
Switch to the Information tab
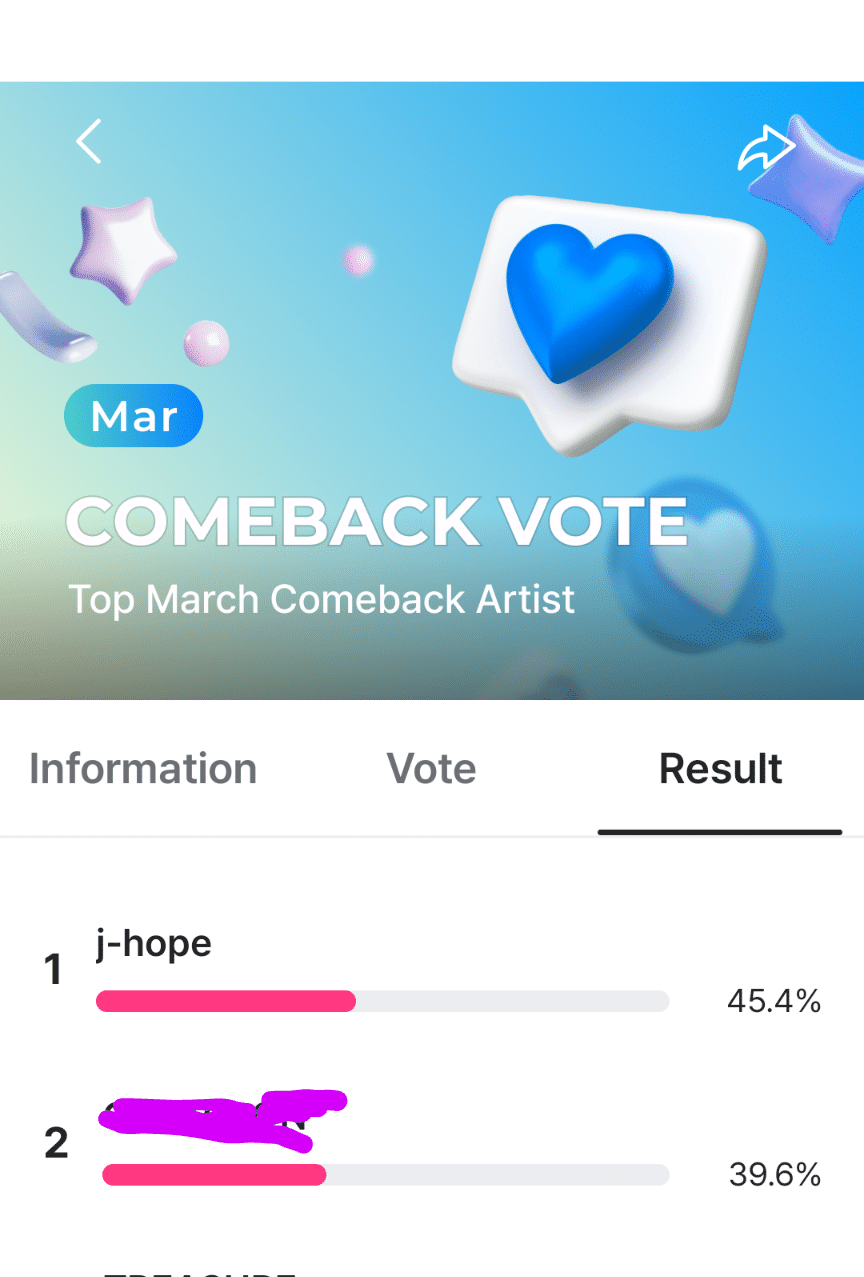(143, 768)
